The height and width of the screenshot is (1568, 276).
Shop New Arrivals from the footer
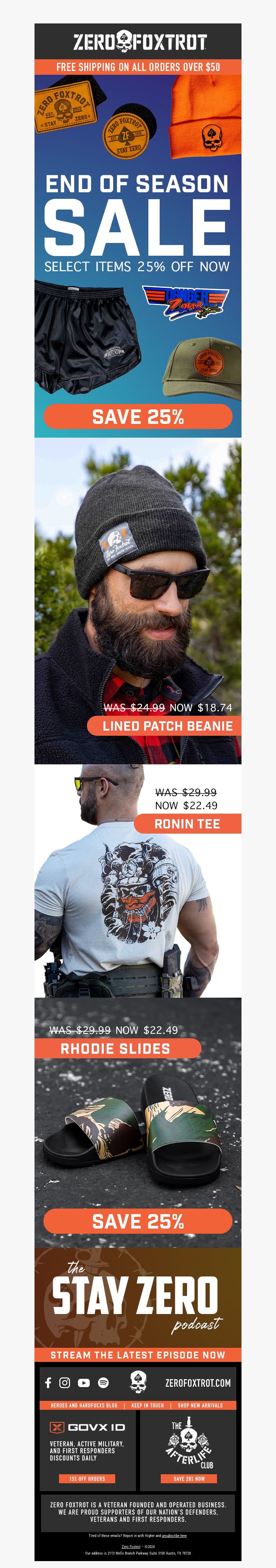200,1405
